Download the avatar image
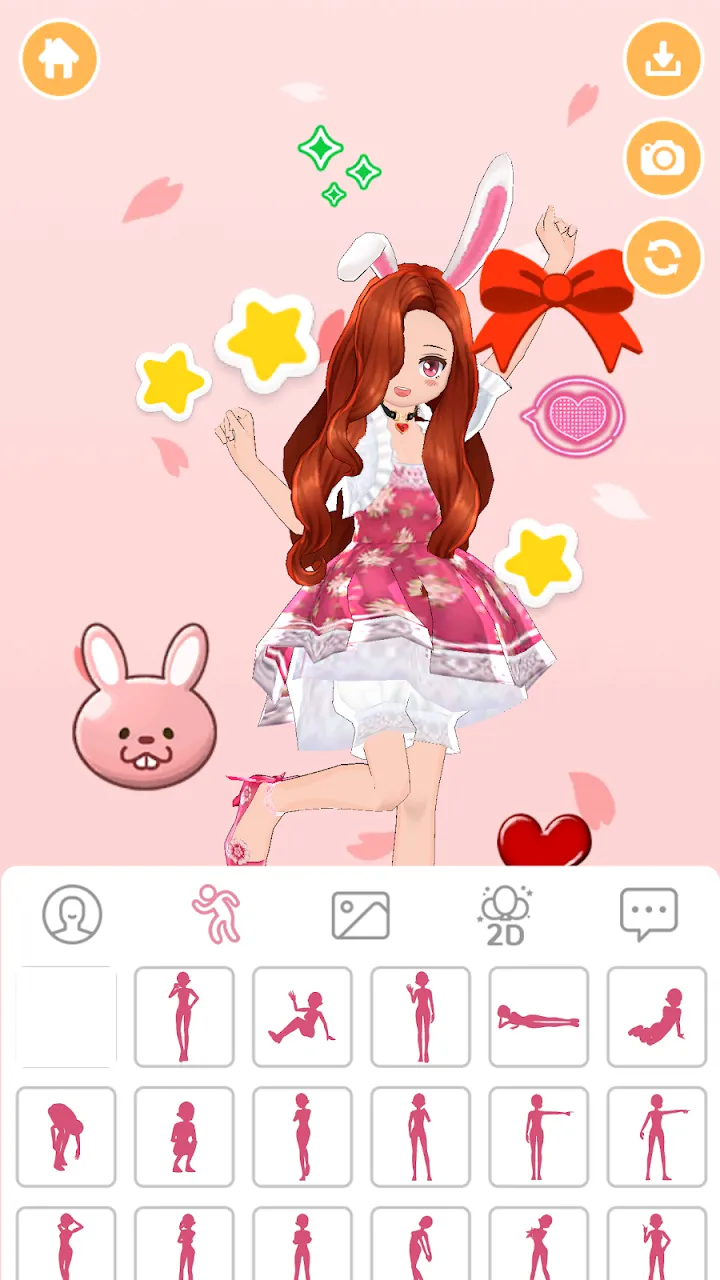Screen dimensions: 720x1280 [x=662, y=60]
